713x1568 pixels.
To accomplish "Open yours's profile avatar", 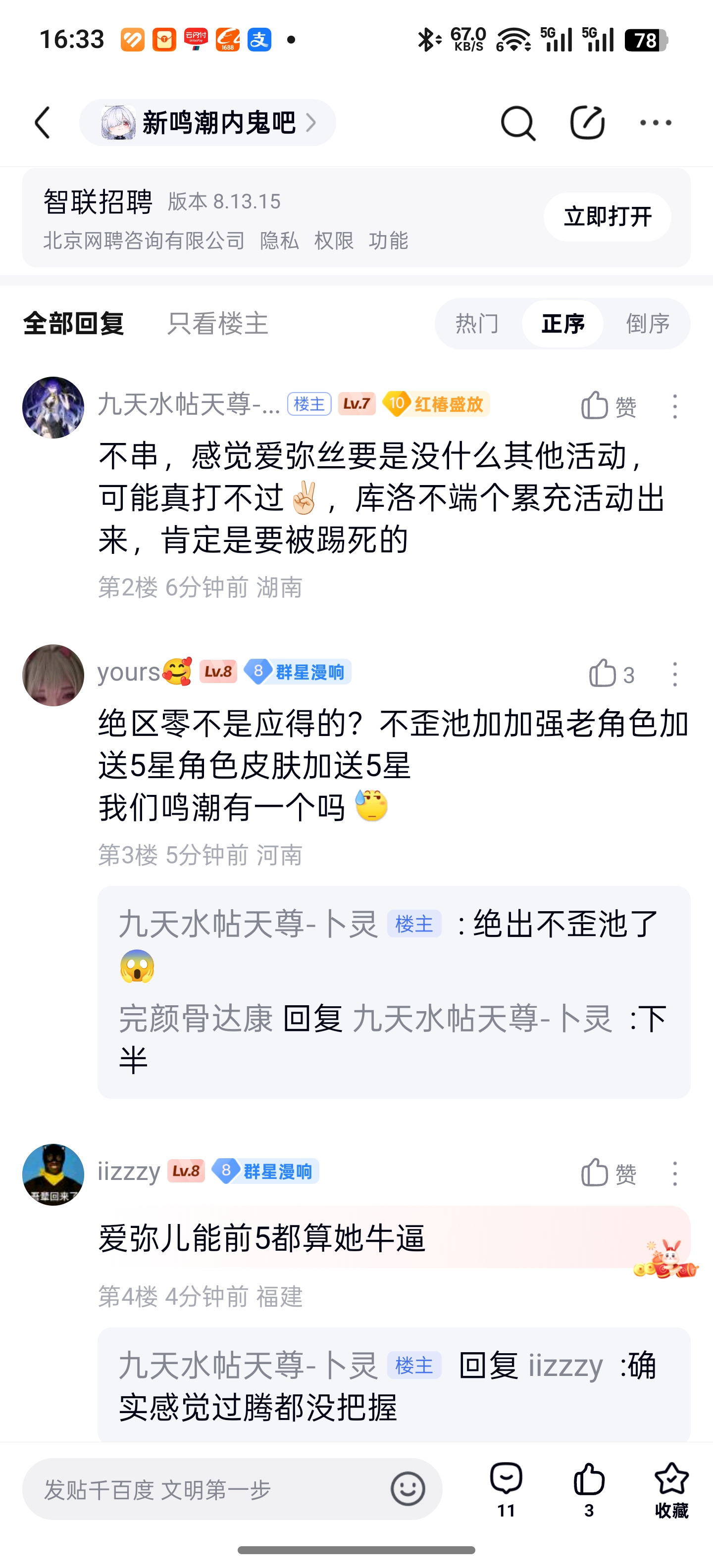I will (53, 675).
